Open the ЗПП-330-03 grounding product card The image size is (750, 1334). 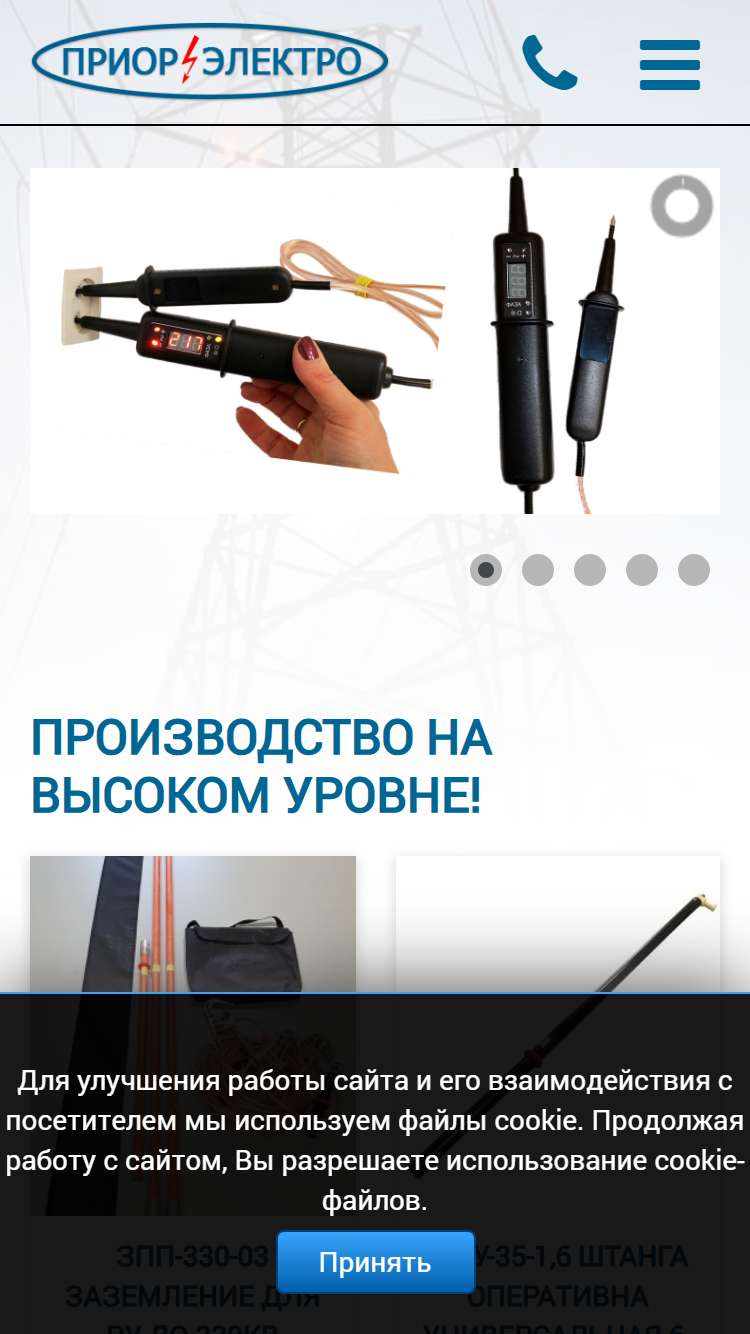[193, 1095]
